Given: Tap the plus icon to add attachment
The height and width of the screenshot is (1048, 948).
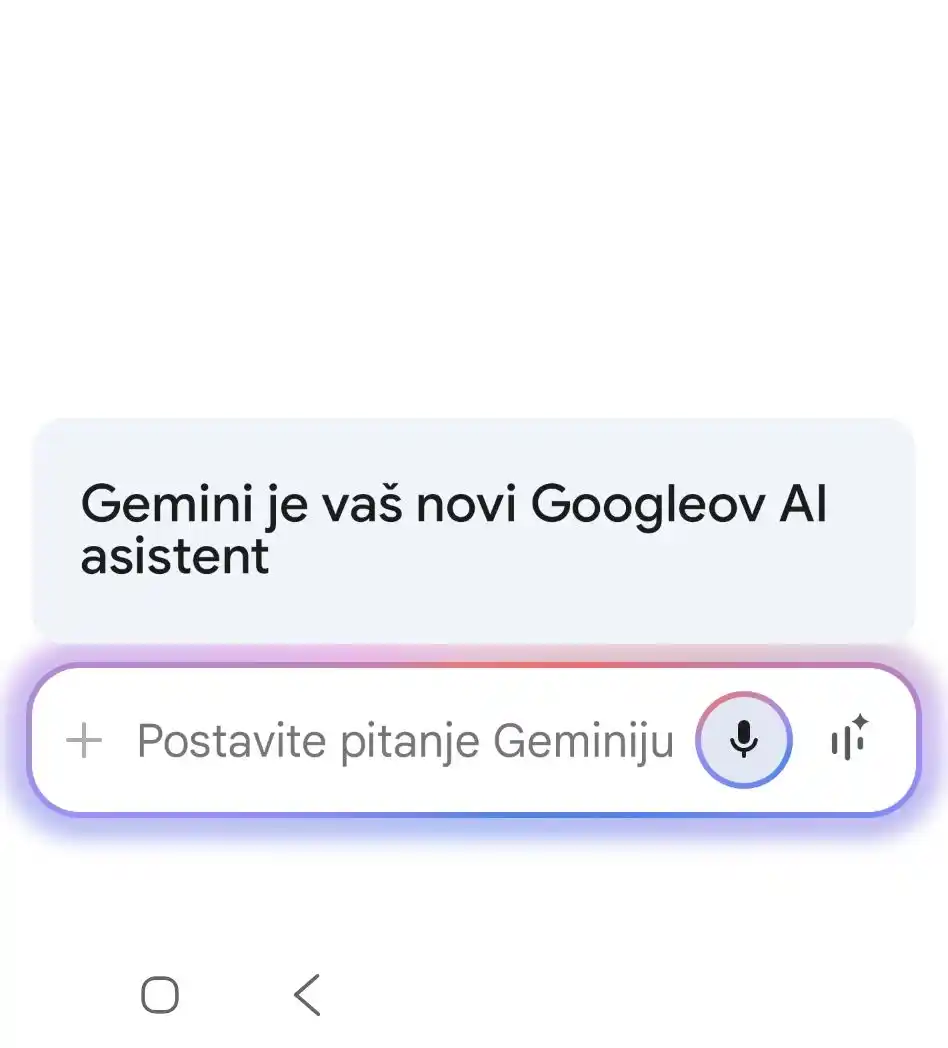Looking at the screenshot, I should (x=84, y=741).
